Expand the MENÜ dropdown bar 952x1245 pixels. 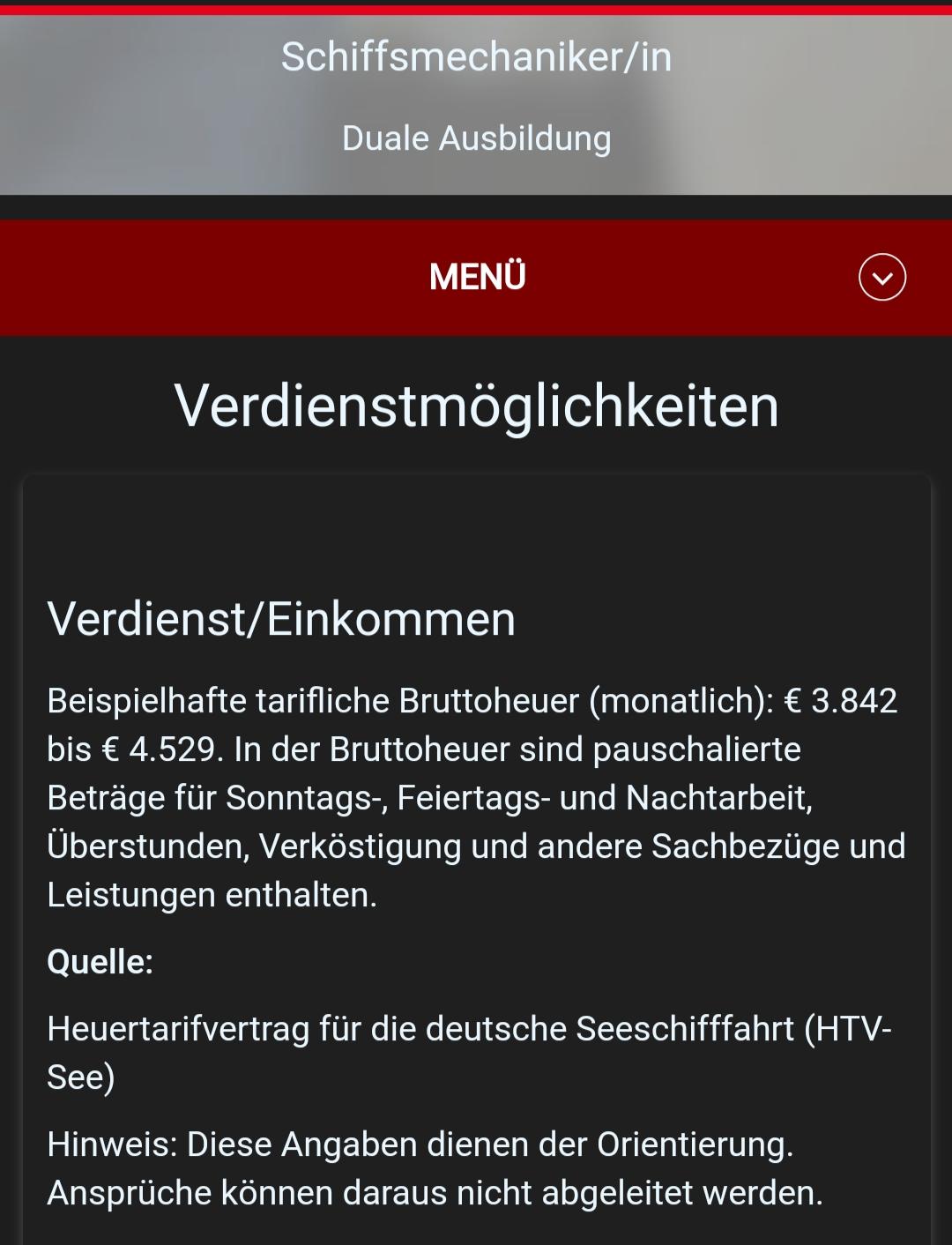tap(881, 278)
